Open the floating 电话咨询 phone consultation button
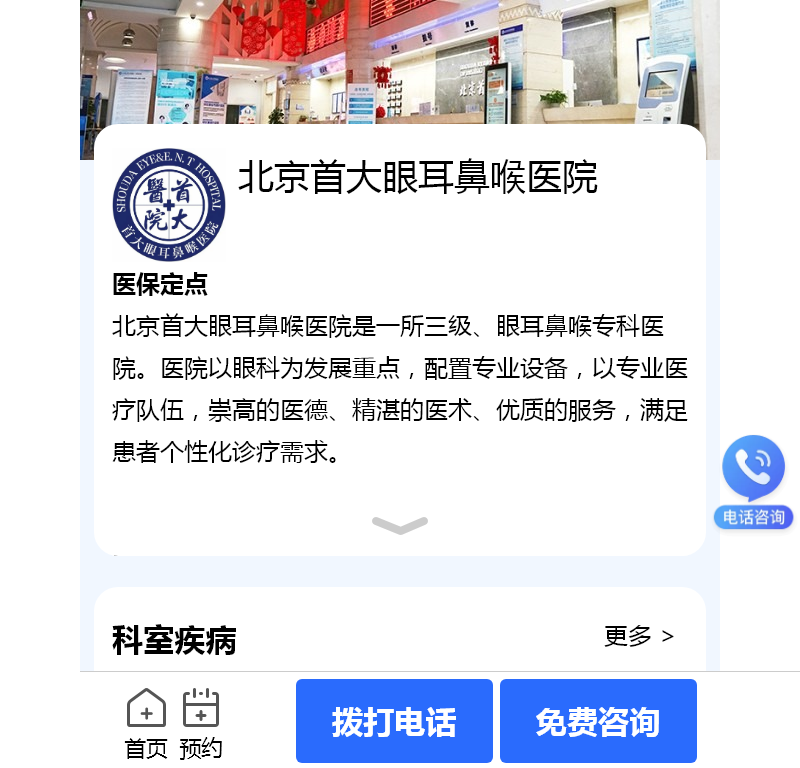 click(x=754, y=481)
